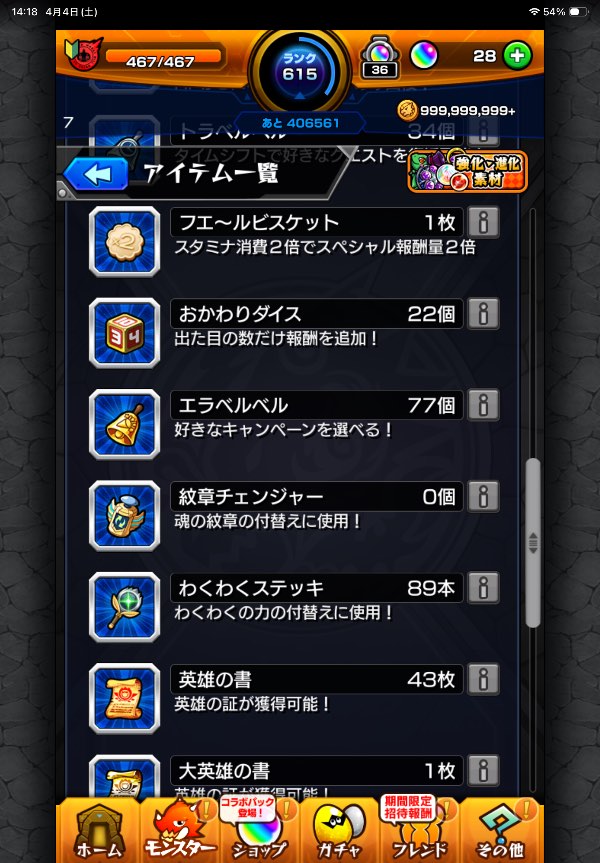
Task: Switch to the その他 tab
Action: [501, 831]
